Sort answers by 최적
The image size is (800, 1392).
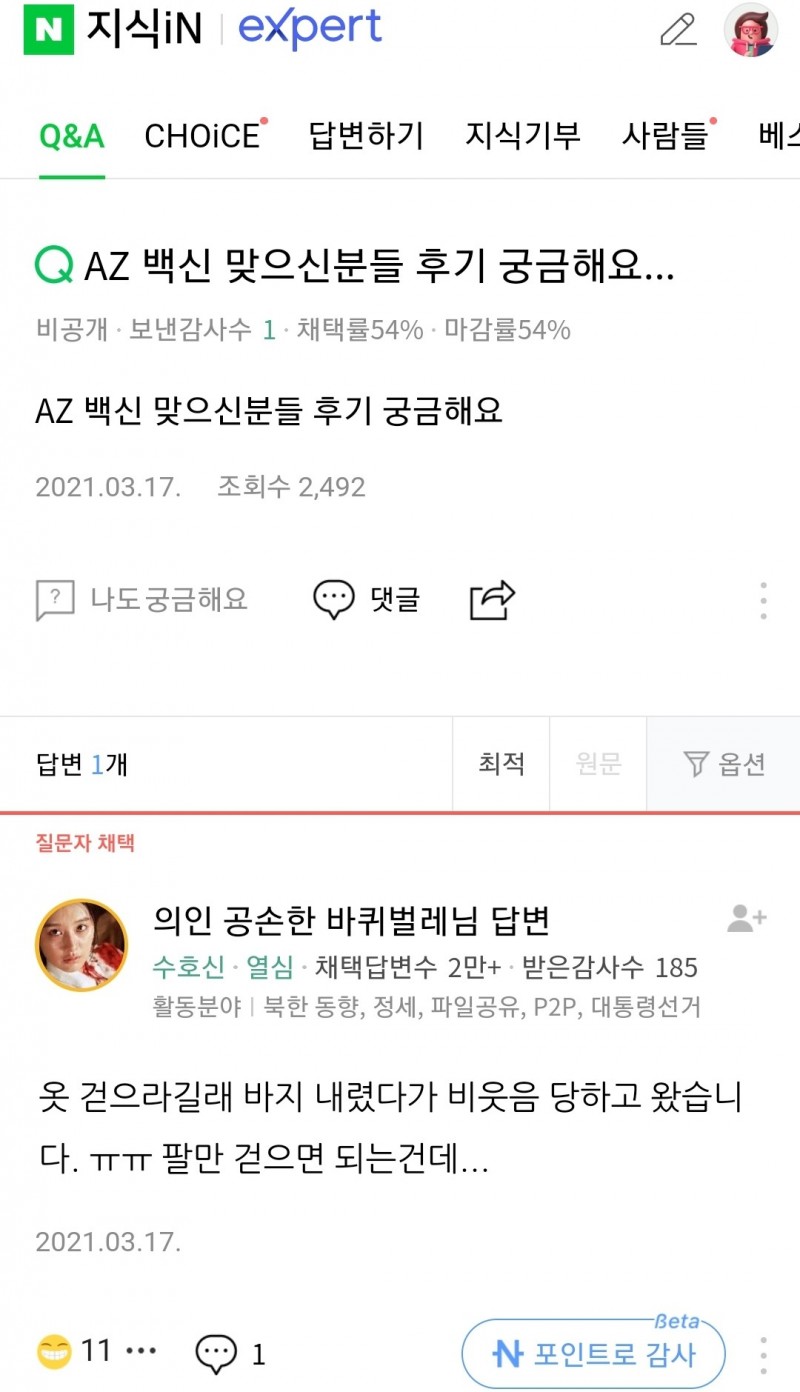[501, 765]
